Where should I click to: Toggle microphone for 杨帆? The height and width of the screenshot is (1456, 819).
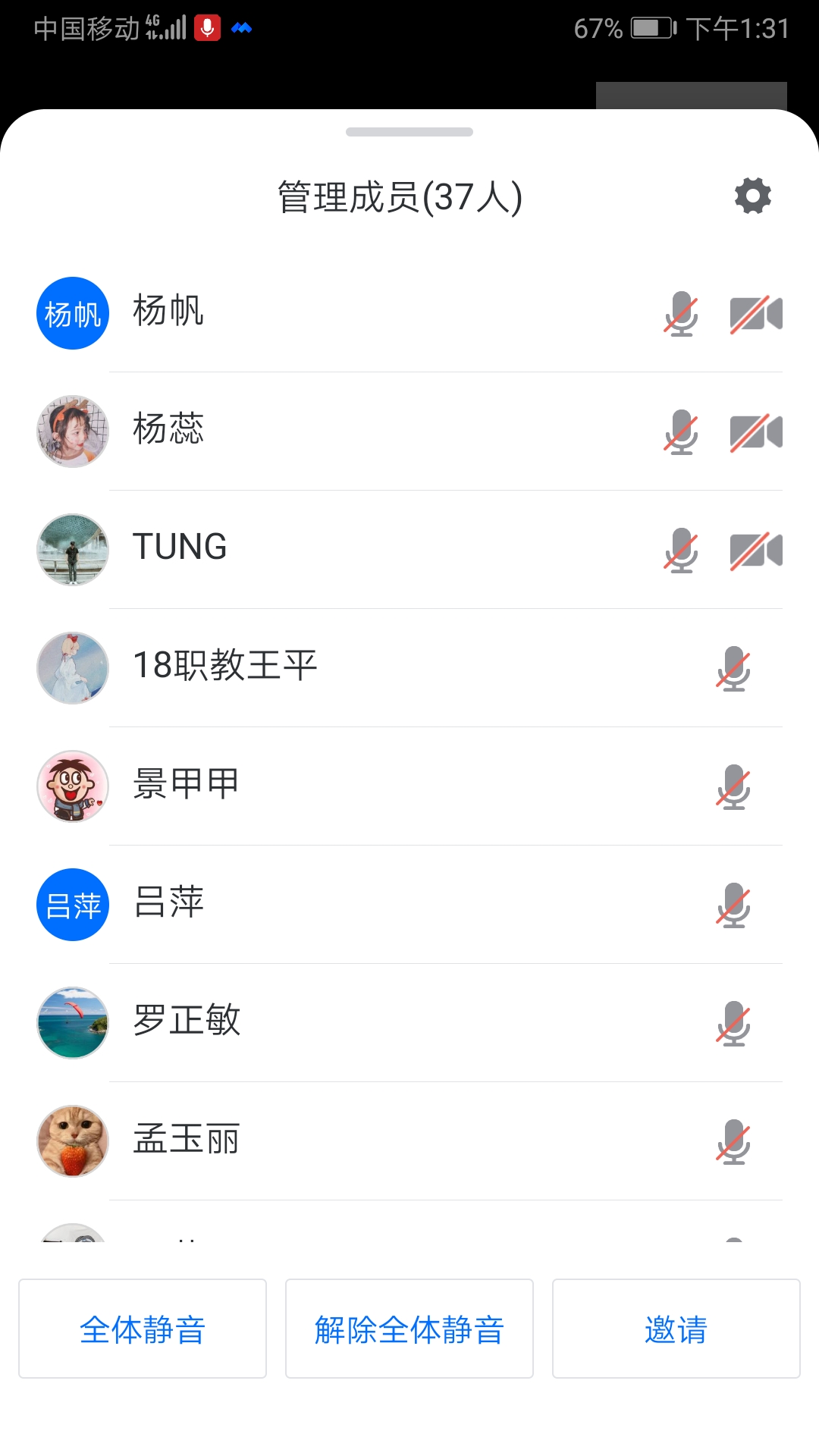coord(681,314)
